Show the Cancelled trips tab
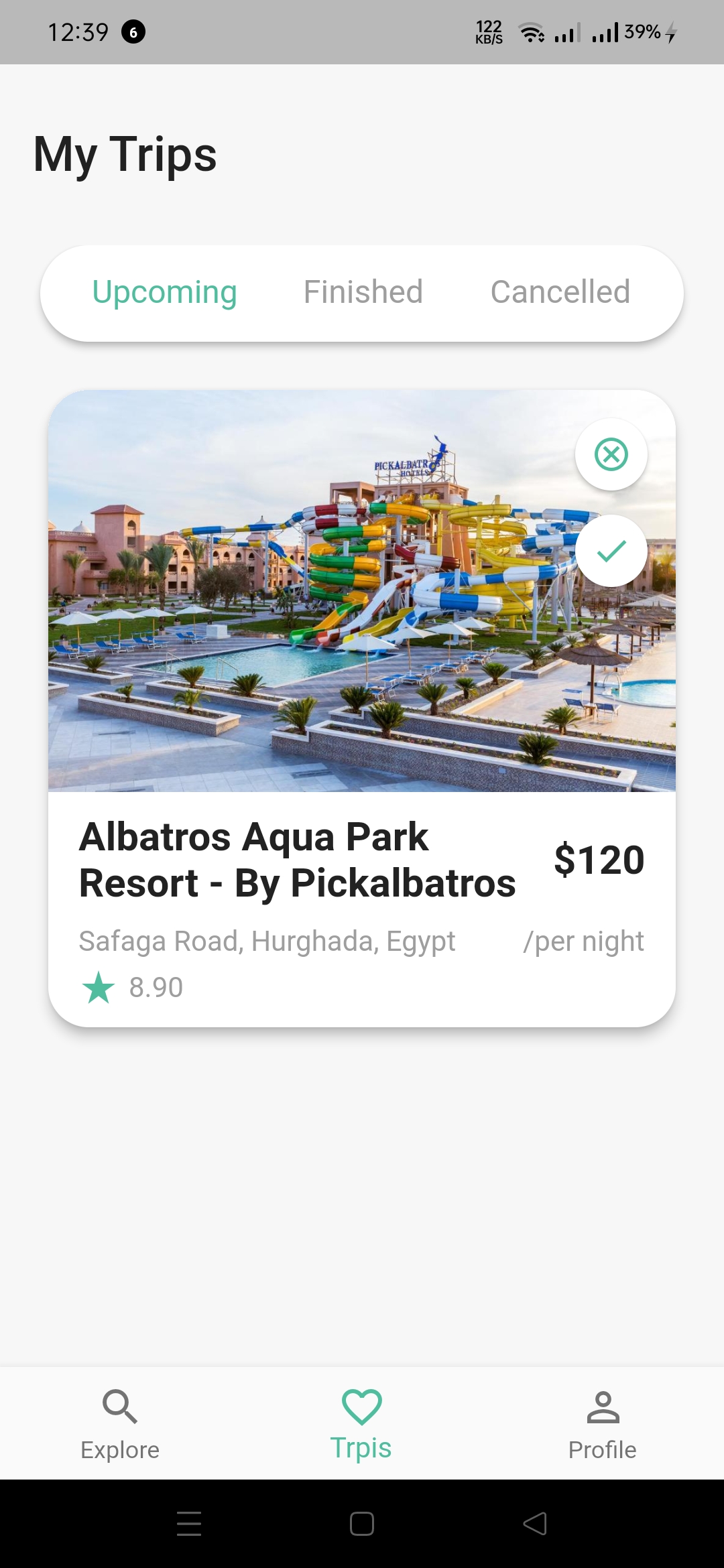The width and height of the screenshot is (724, 1568). point(560,292)
